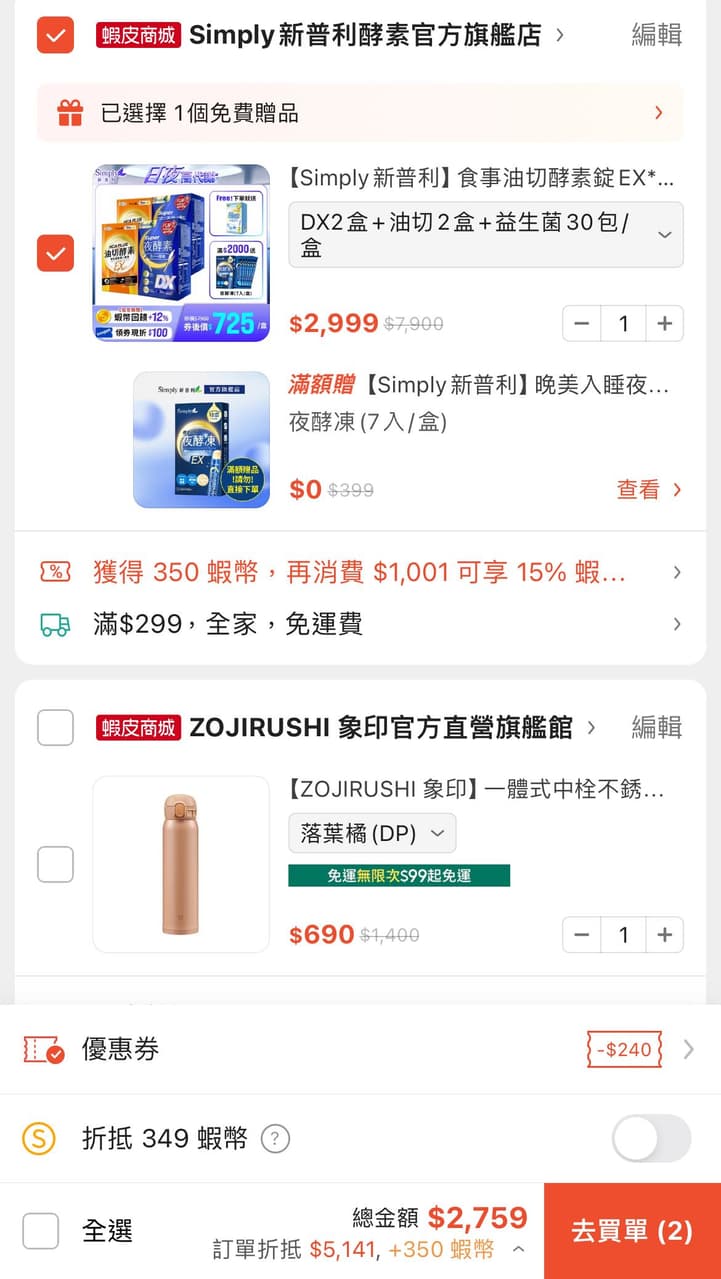Click the 優惠券 ticket icon
Image resolution: width=721 pixels, height=1279 pixels.
point(42,1049)
